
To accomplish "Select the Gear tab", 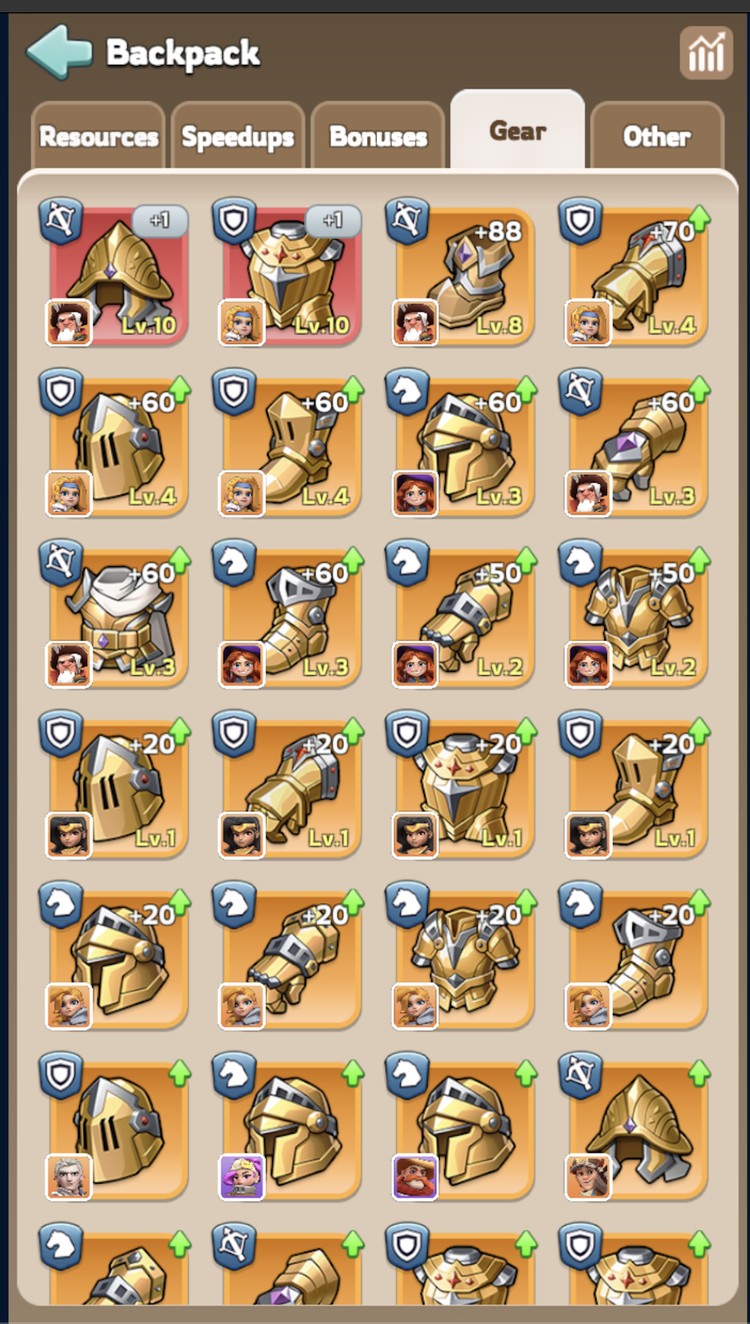I will pos(517,131).
